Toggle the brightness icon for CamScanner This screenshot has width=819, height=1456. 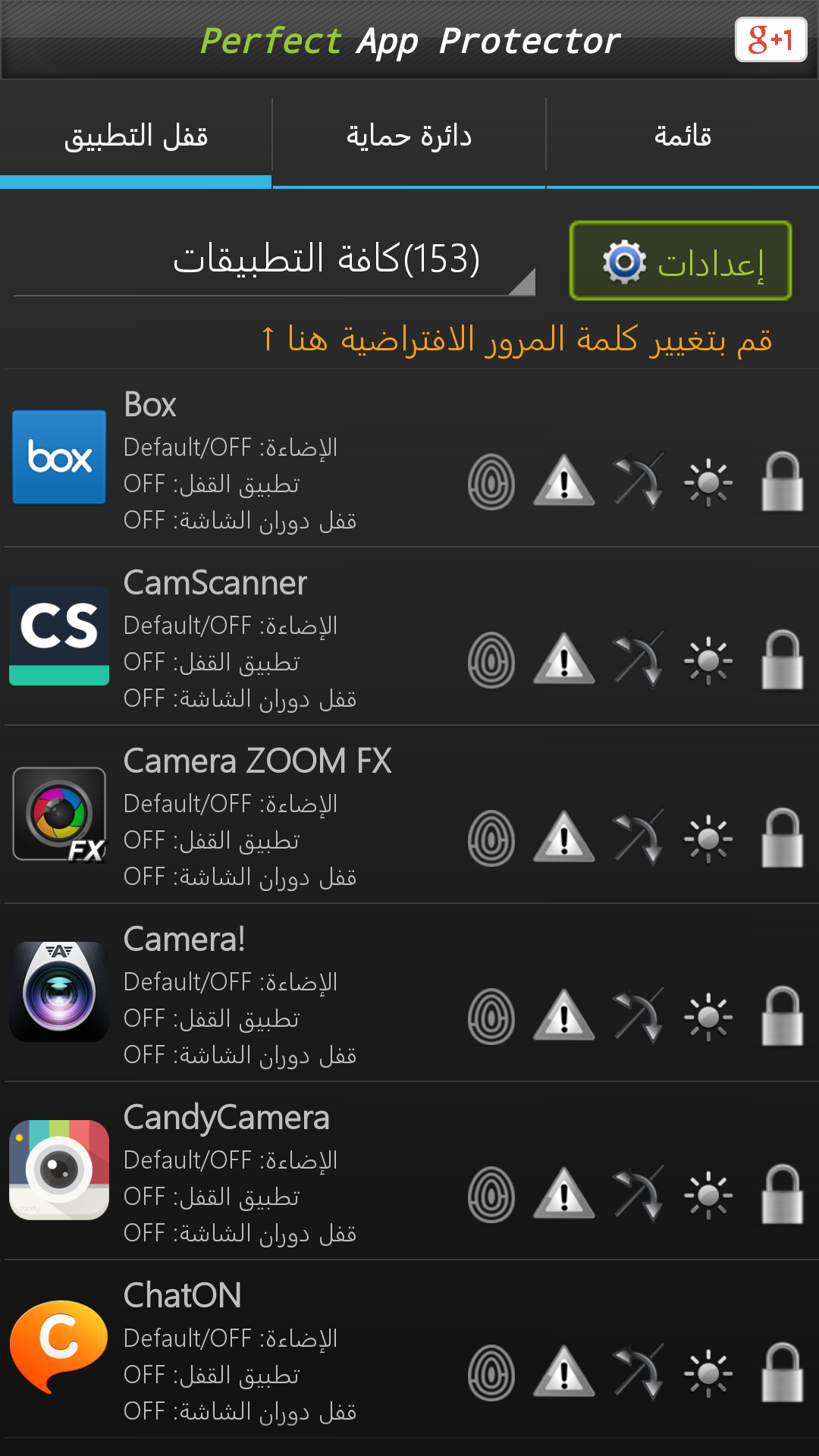pos(708,661)
